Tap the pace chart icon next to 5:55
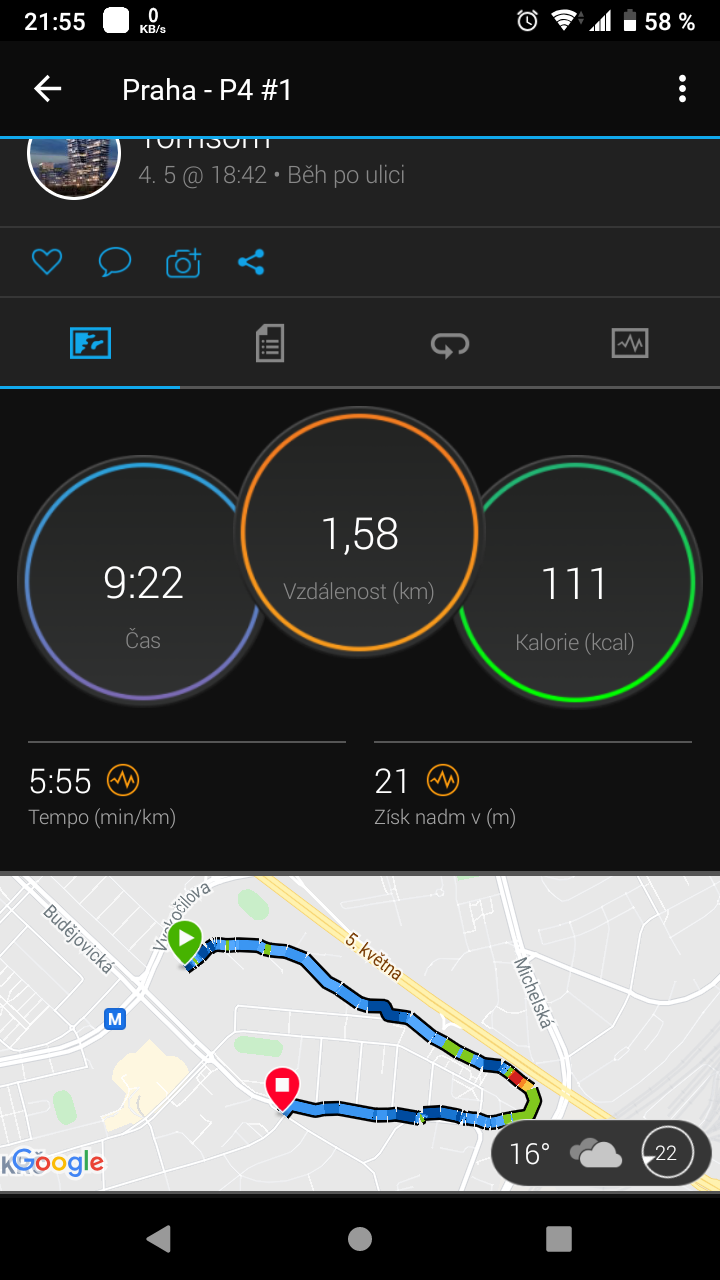The height and width of the screenshot is (1280, 720). (x=123, y=780)
